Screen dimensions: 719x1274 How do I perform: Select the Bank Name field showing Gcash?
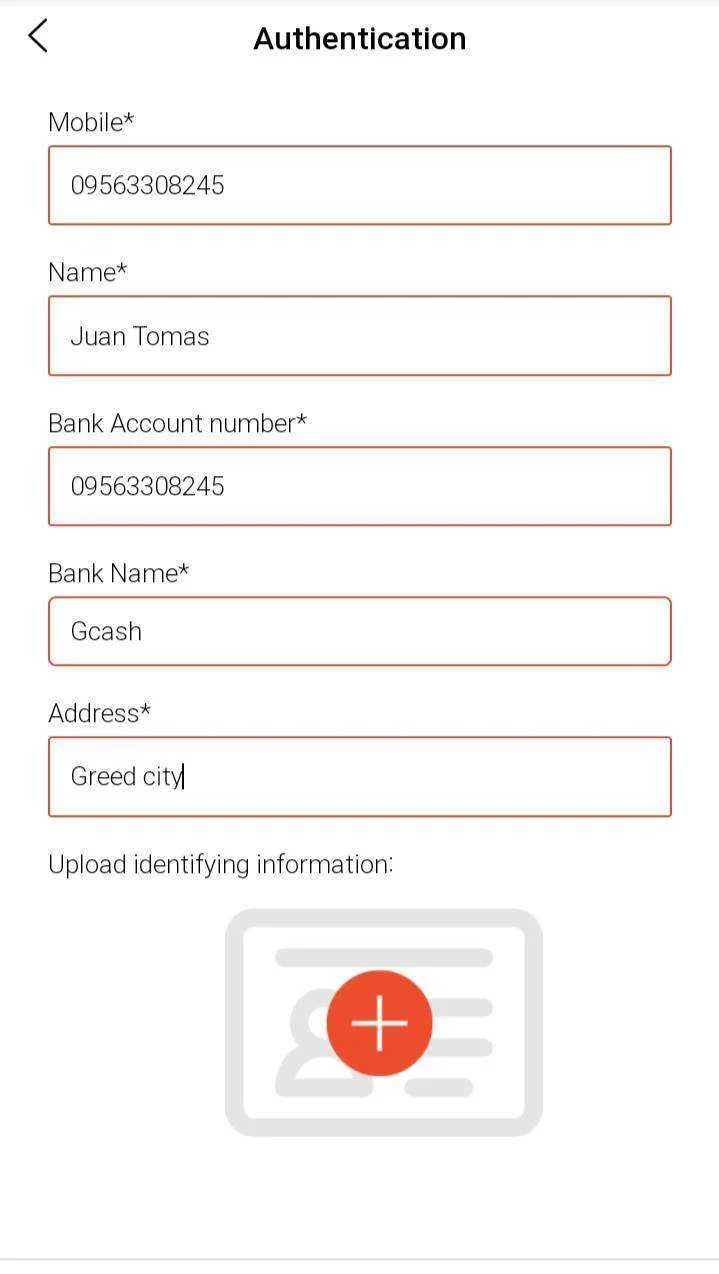(x=360, y=631)
